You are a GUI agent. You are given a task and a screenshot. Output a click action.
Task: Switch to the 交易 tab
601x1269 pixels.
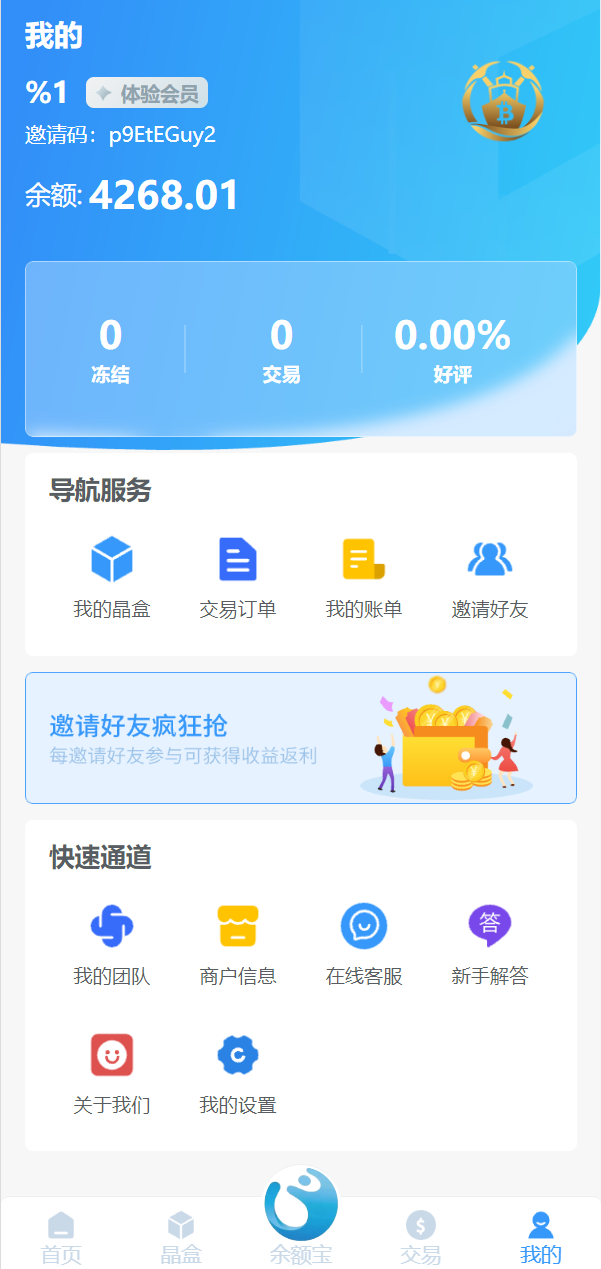pos(421,1238)
